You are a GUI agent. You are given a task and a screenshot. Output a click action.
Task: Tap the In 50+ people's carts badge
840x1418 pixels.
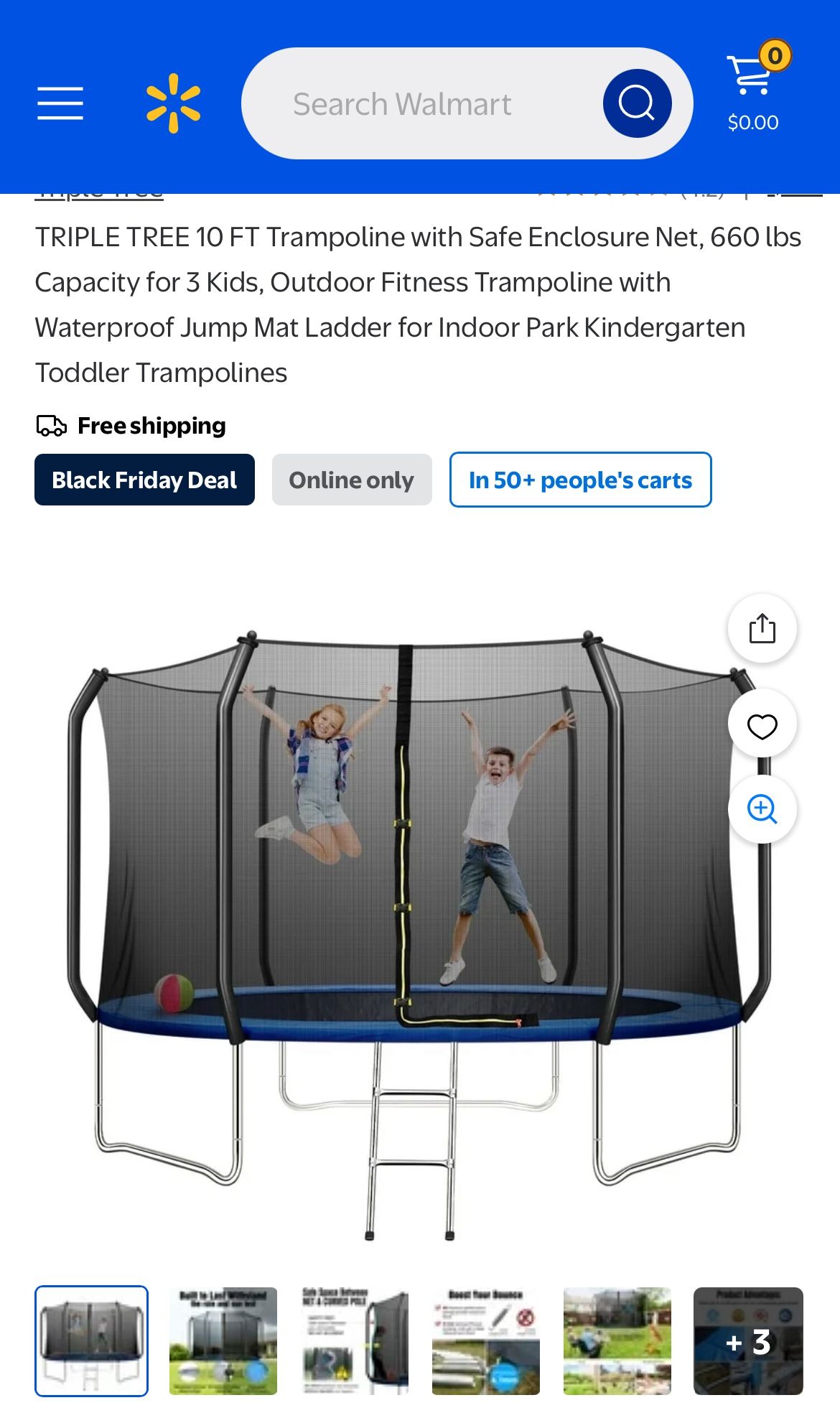coord(580,480)
